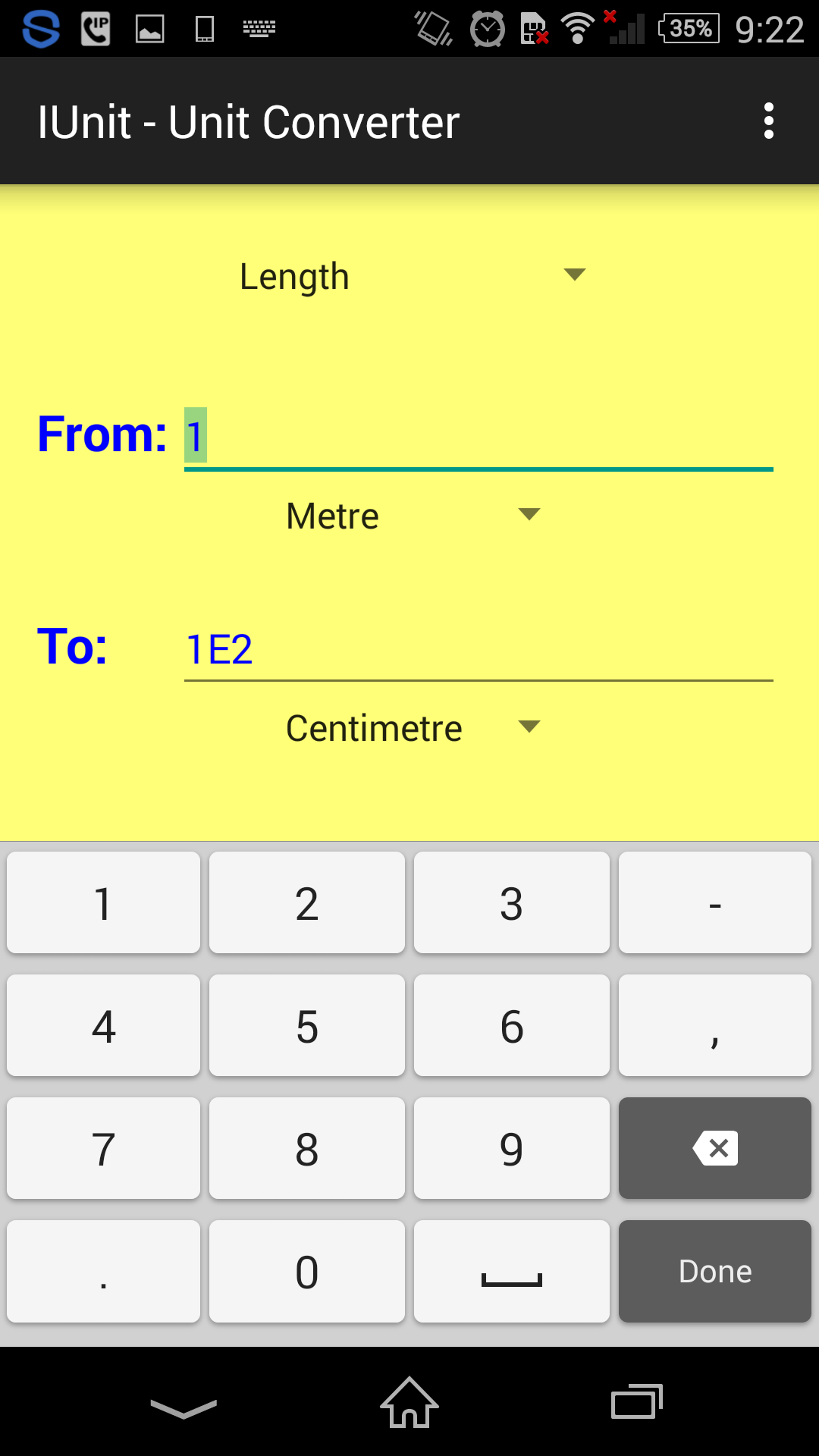
Task: Open the keyboard notification icon in status bar
Action: pyautogui.click(x=259, y=29)
